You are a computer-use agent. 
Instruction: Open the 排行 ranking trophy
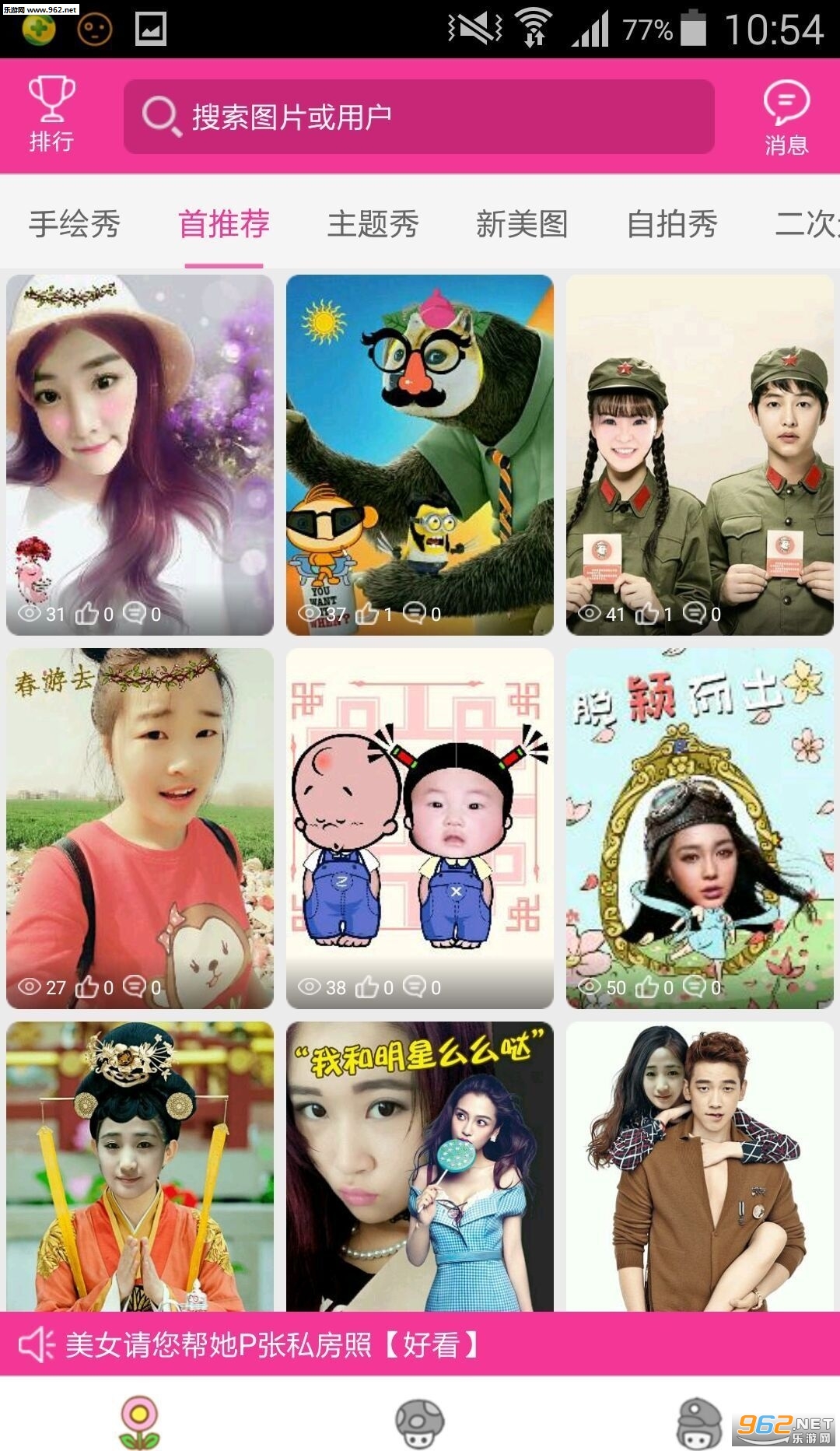51,114
